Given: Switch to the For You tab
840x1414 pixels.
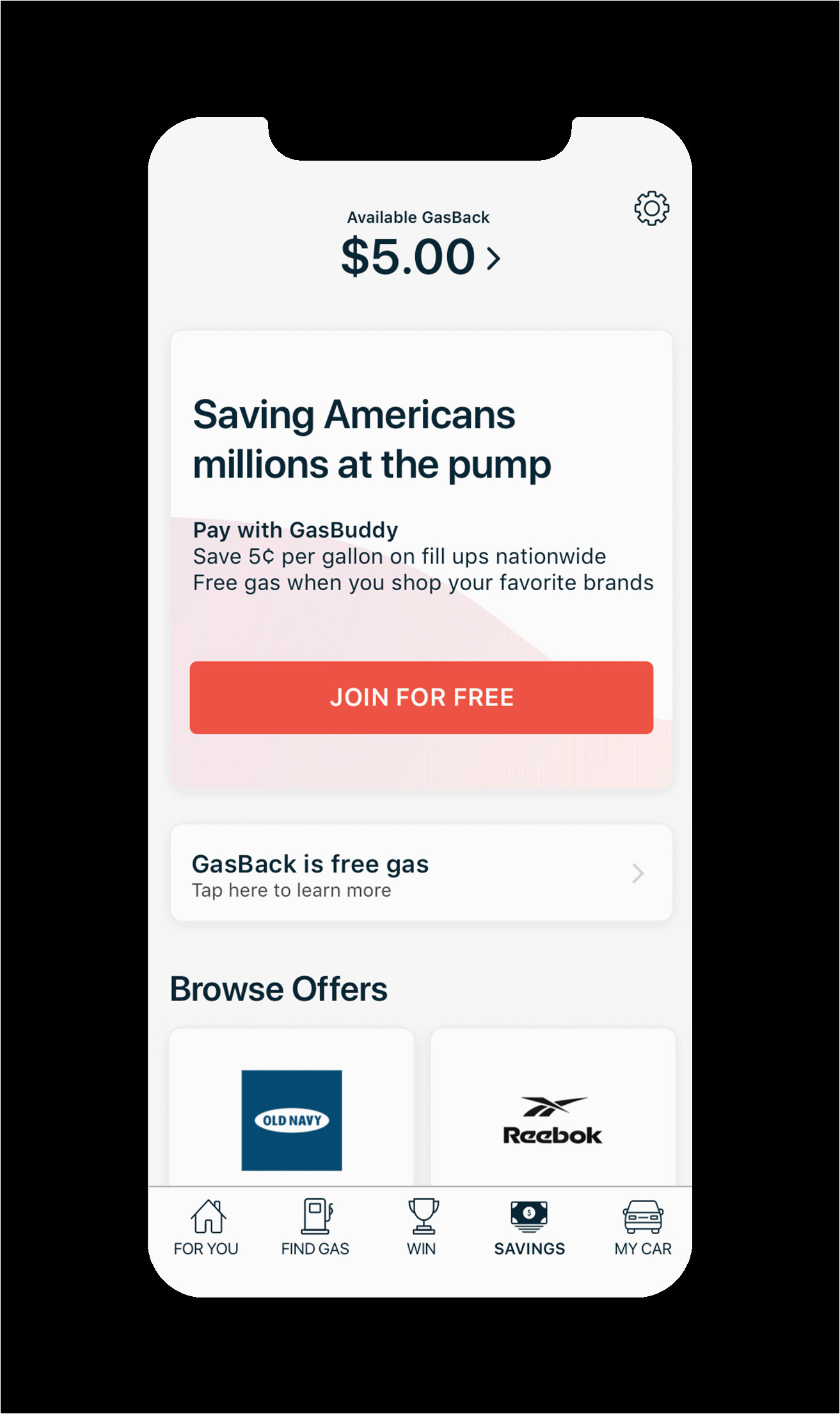Looking at the screenshot, I should [x=206, y=1228].
